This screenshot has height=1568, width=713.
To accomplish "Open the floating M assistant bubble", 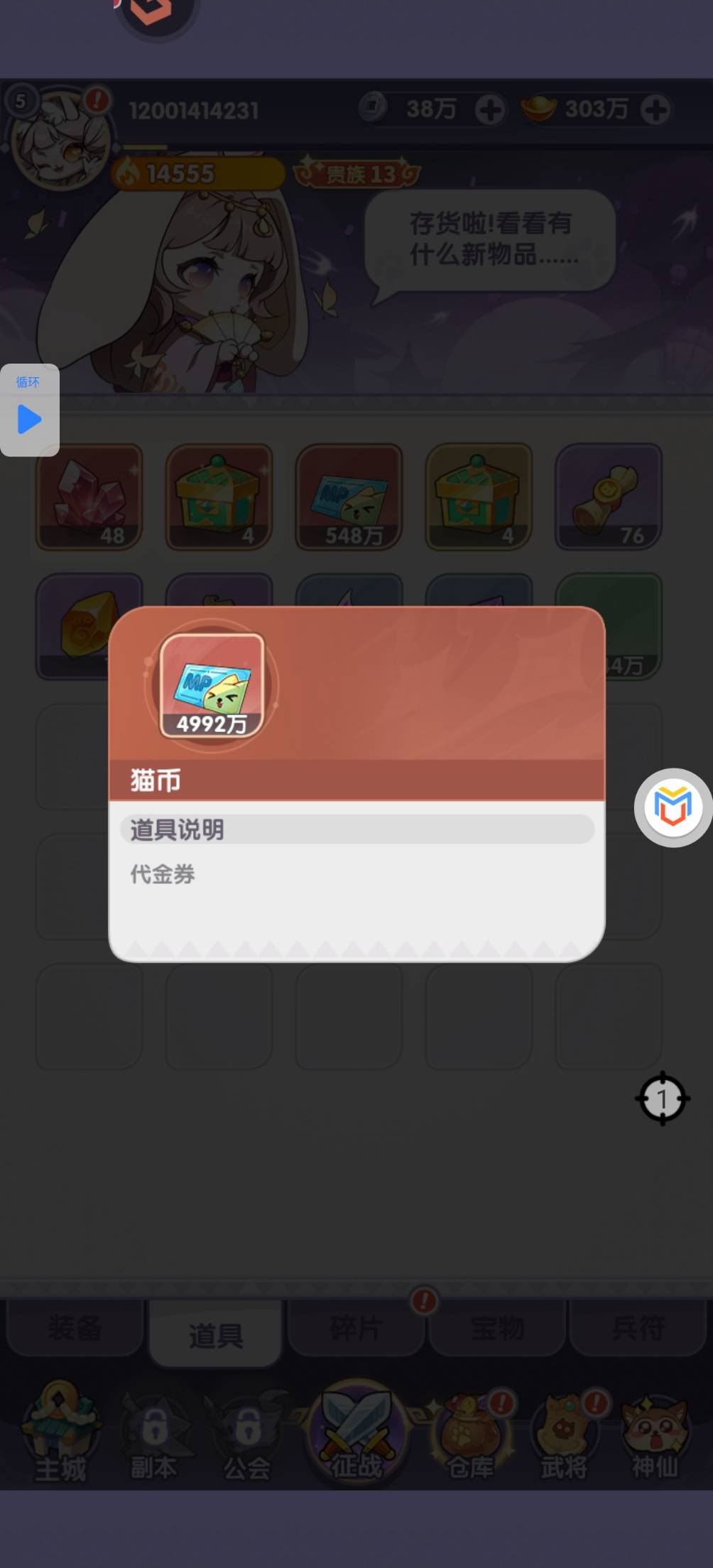I will [673, 807].
